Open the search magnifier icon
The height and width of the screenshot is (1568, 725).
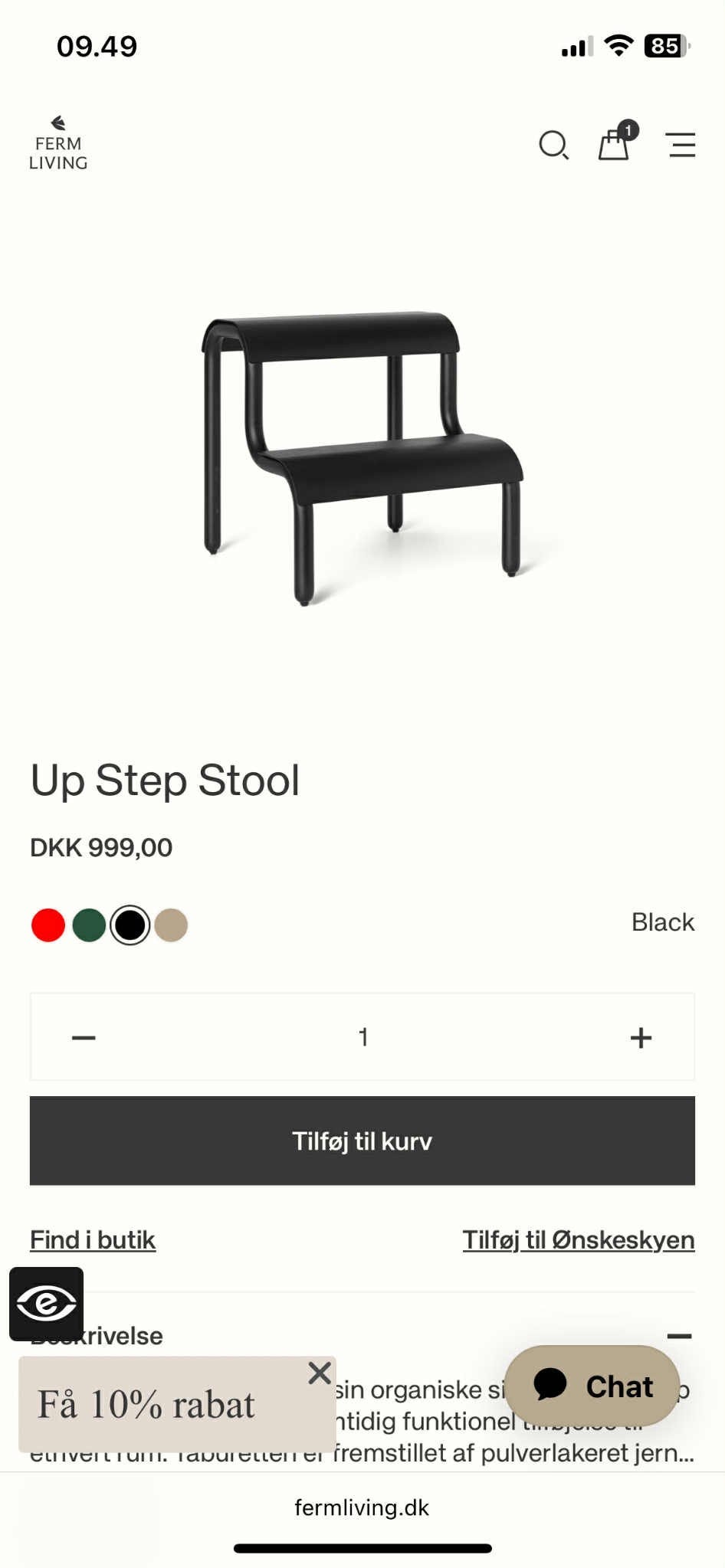tap(553, 145)
